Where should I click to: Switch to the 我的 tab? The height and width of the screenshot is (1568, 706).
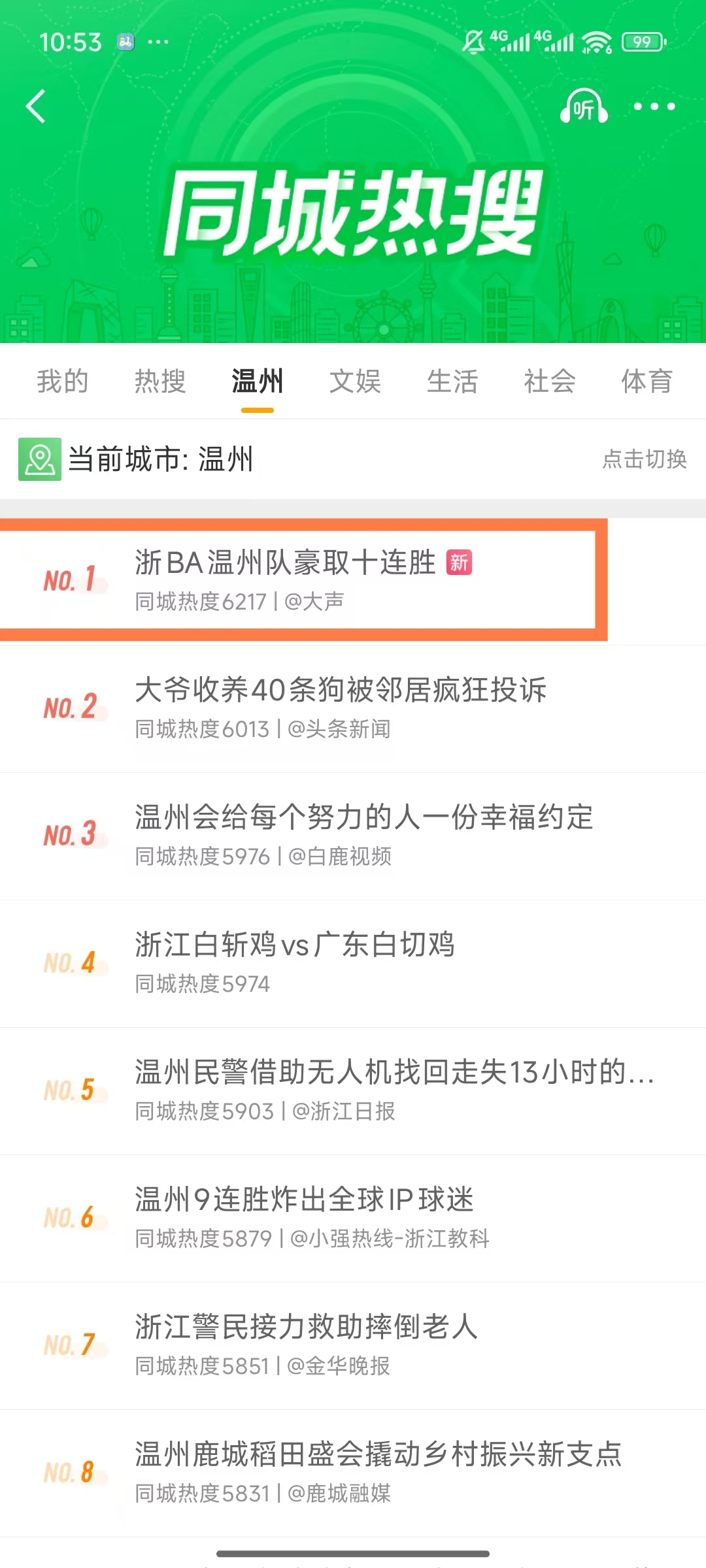[x=63, y=382]
